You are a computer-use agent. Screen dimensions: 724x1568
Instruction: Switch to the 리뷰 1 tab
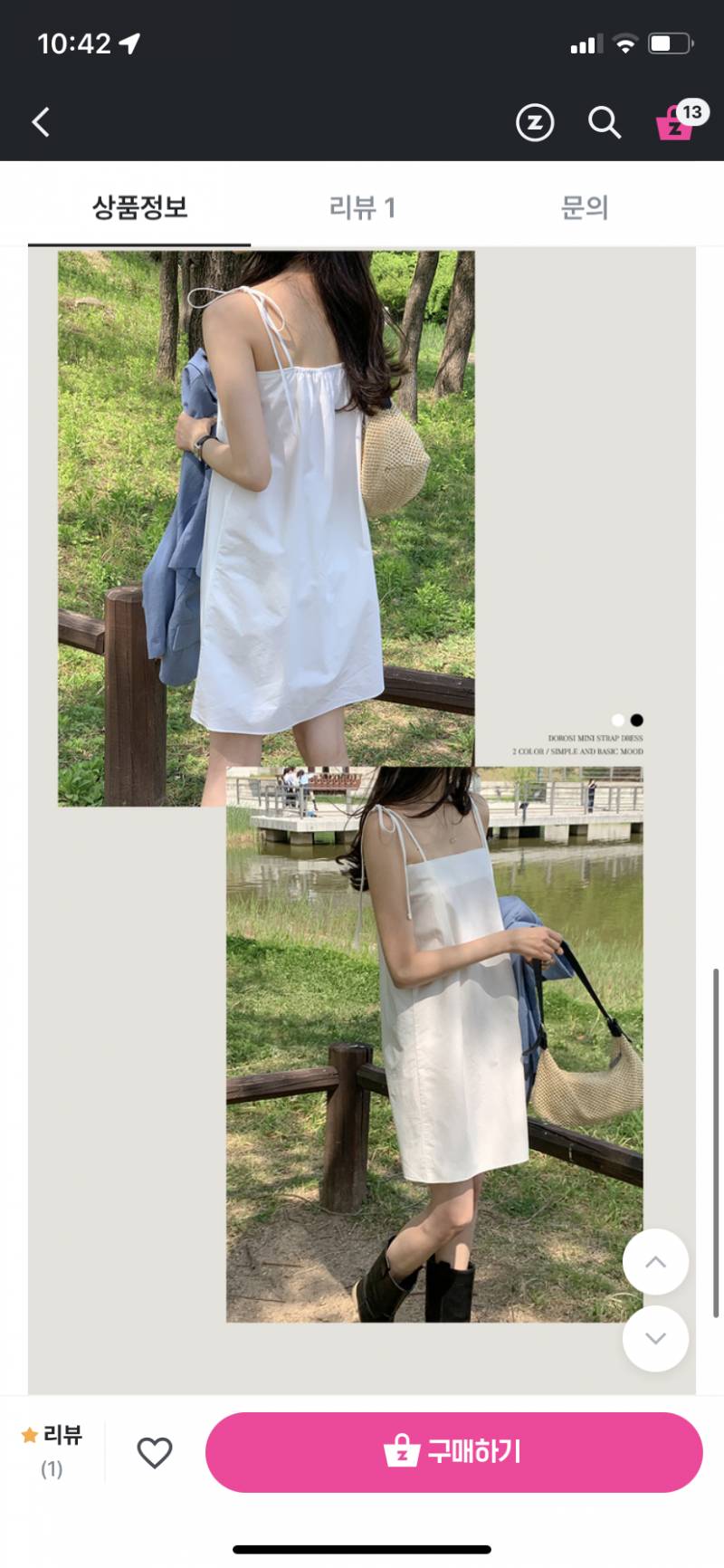362,208
